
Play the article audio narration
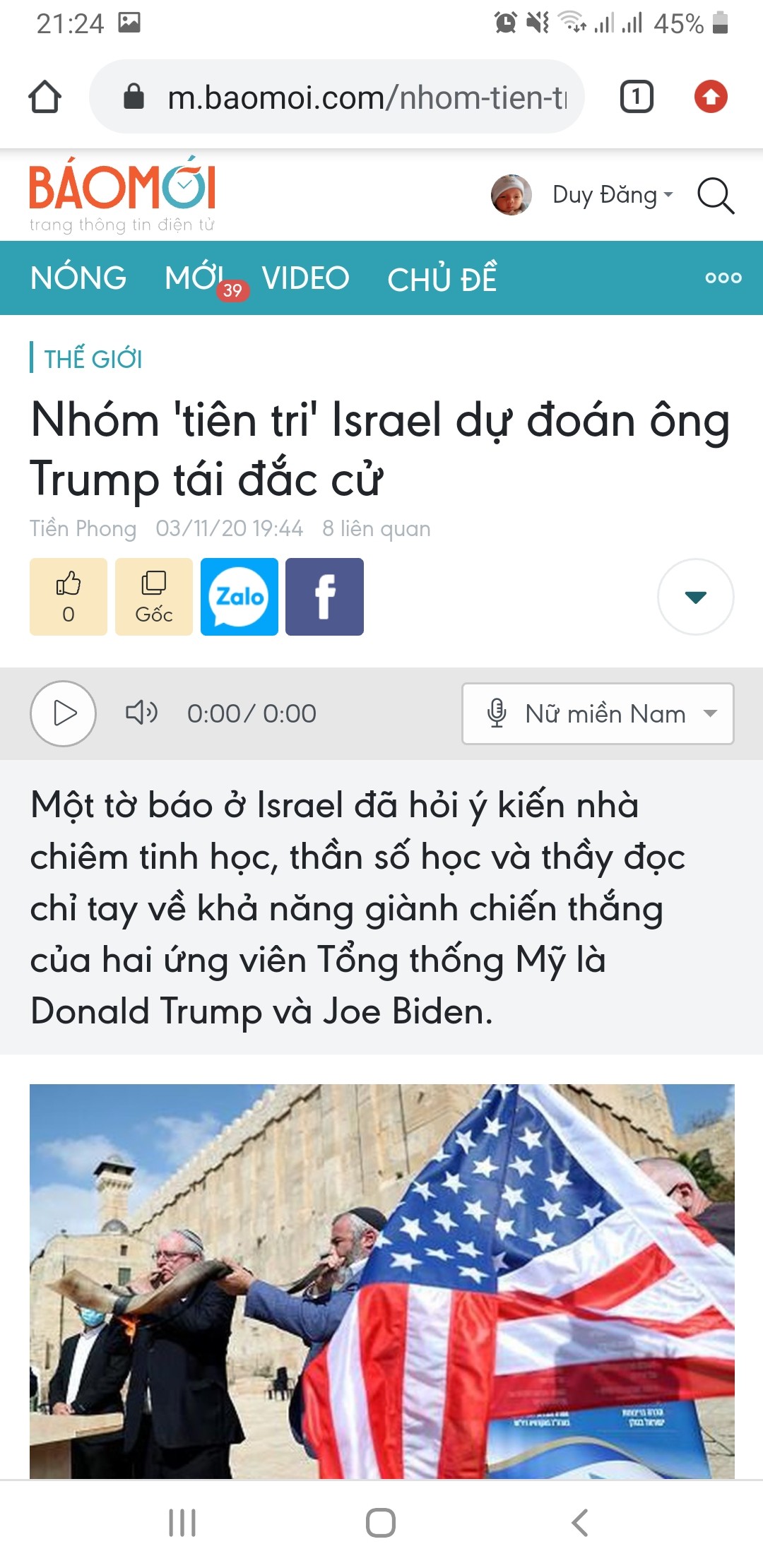(x=64, y=713)
